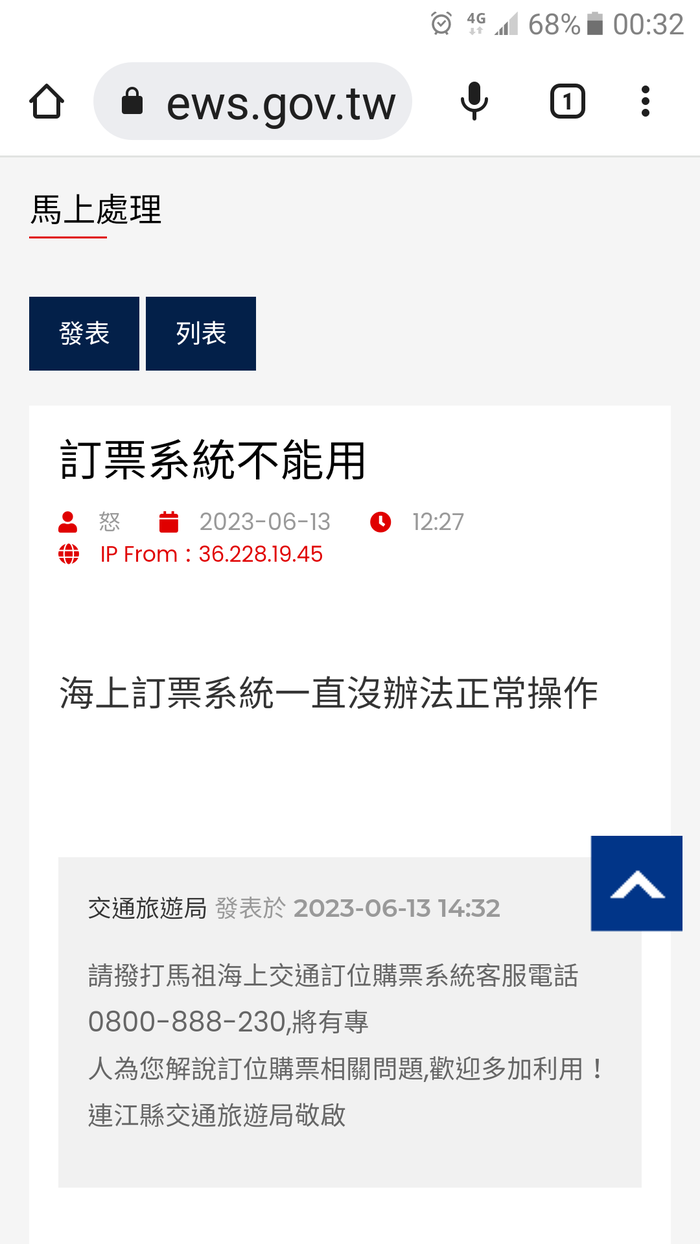Go to the browser home page
Image resolution: width=700 pixels, height=1244 pixels.
47,102
